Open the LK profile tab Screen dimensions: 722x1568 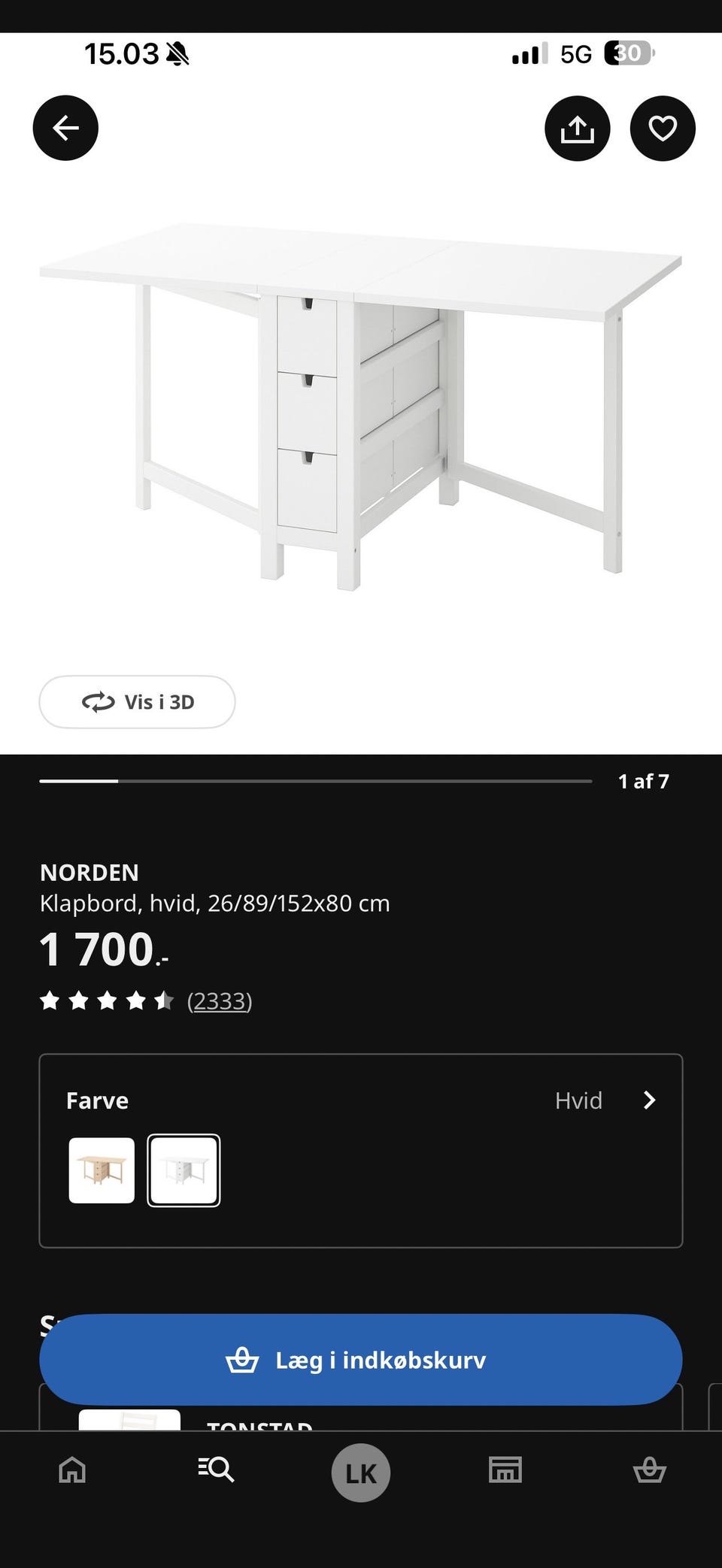coord(361,1473)
